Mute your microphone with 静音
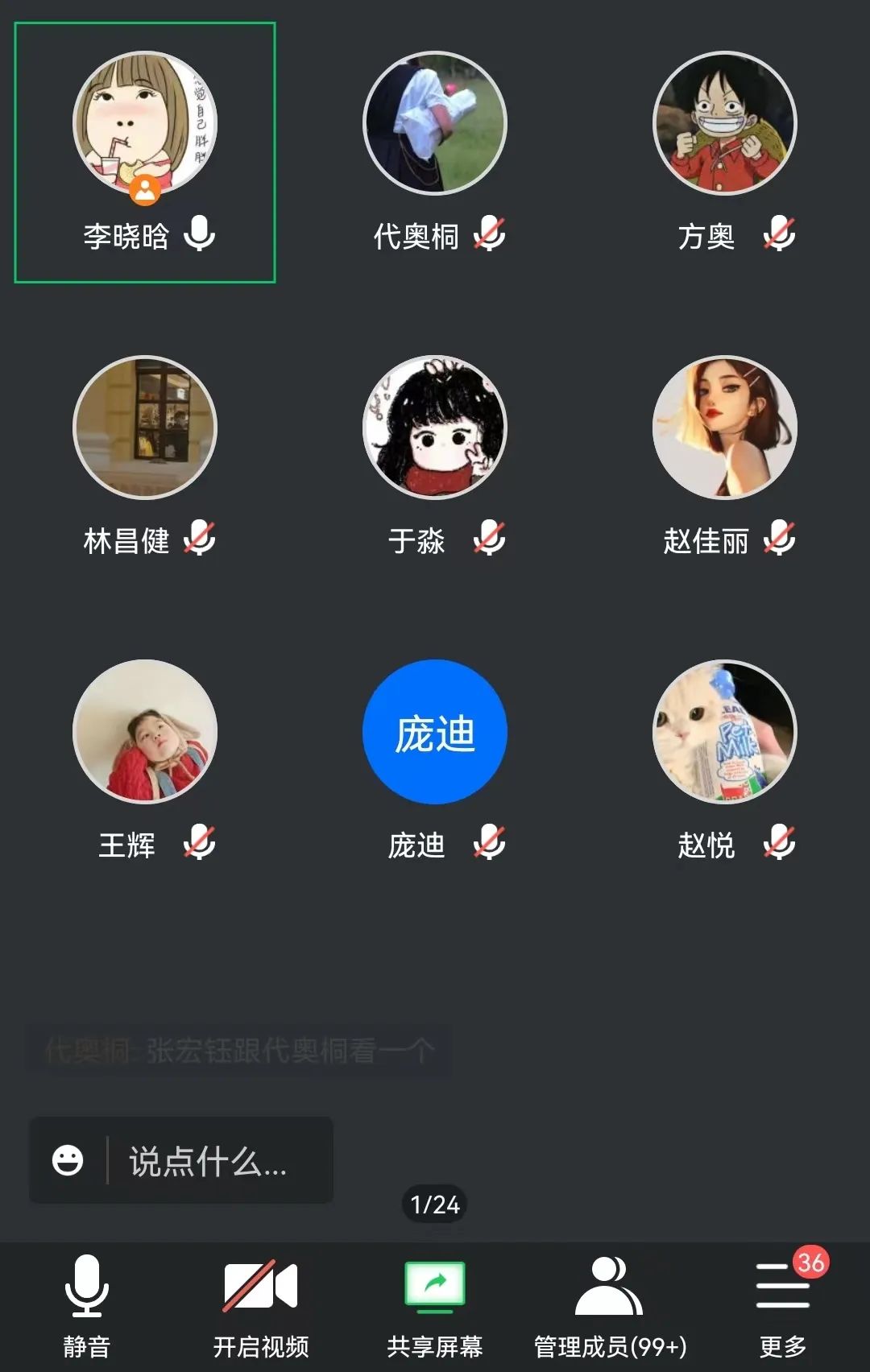 click(86, 1306)
